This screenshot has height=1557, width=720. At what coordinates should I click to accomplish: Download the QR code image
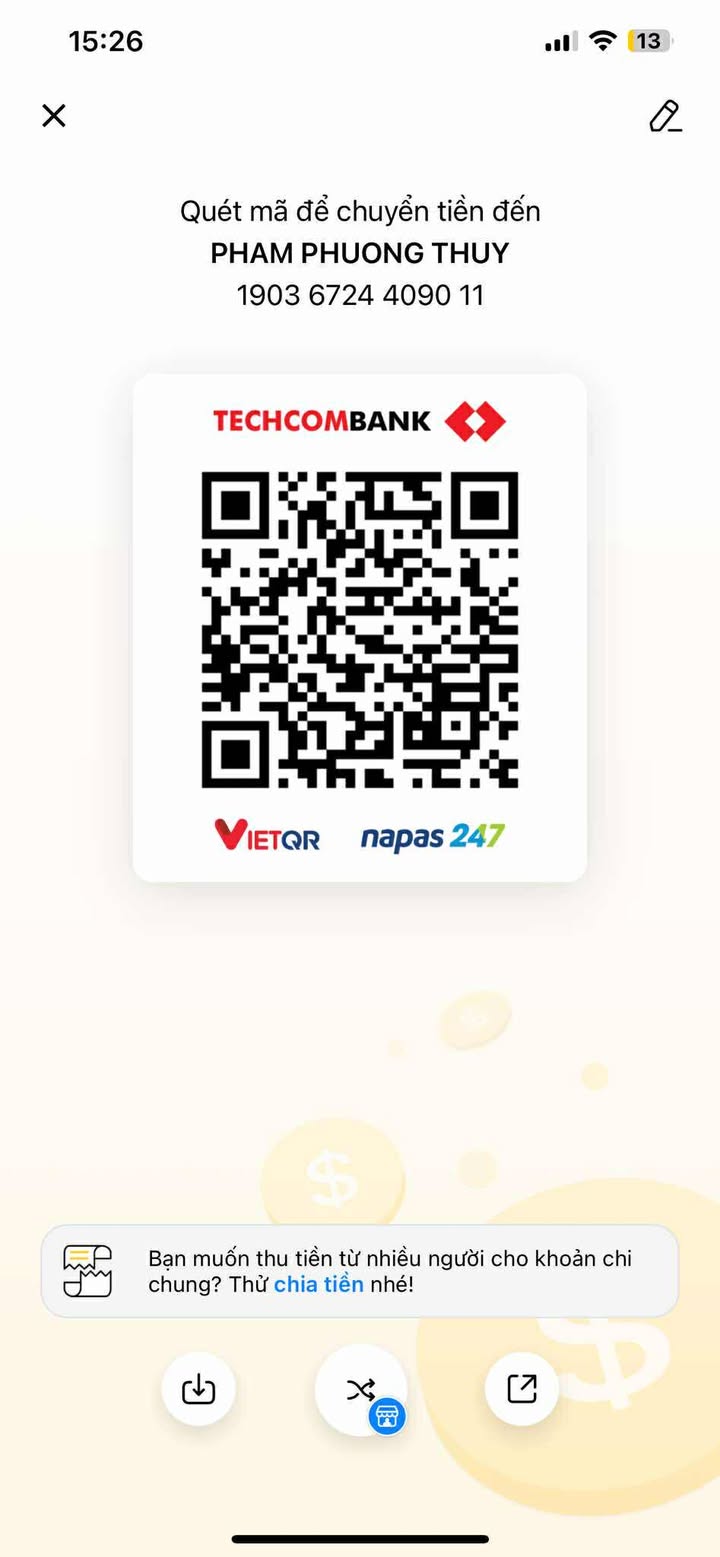tap(198, 1389)
